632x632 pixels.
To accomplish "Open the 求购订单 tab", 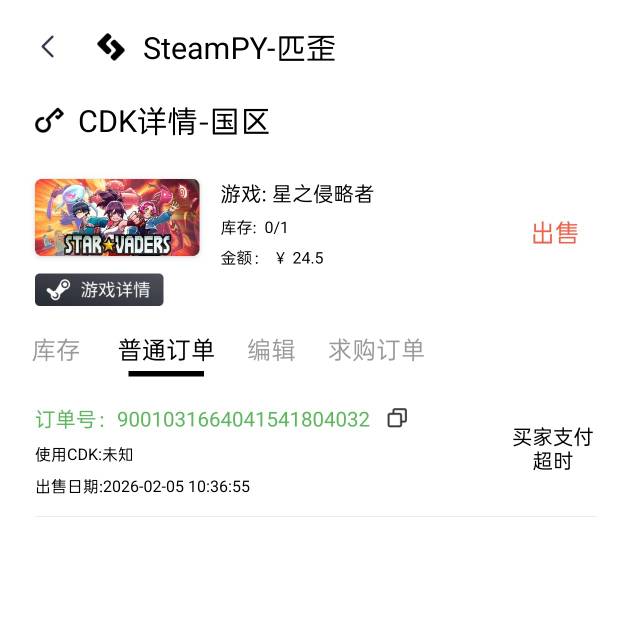I will [x=376, y=350].
